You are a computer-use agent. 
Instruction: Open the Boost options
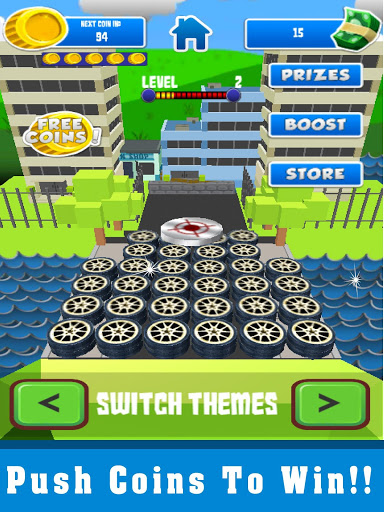pos(315,125)
